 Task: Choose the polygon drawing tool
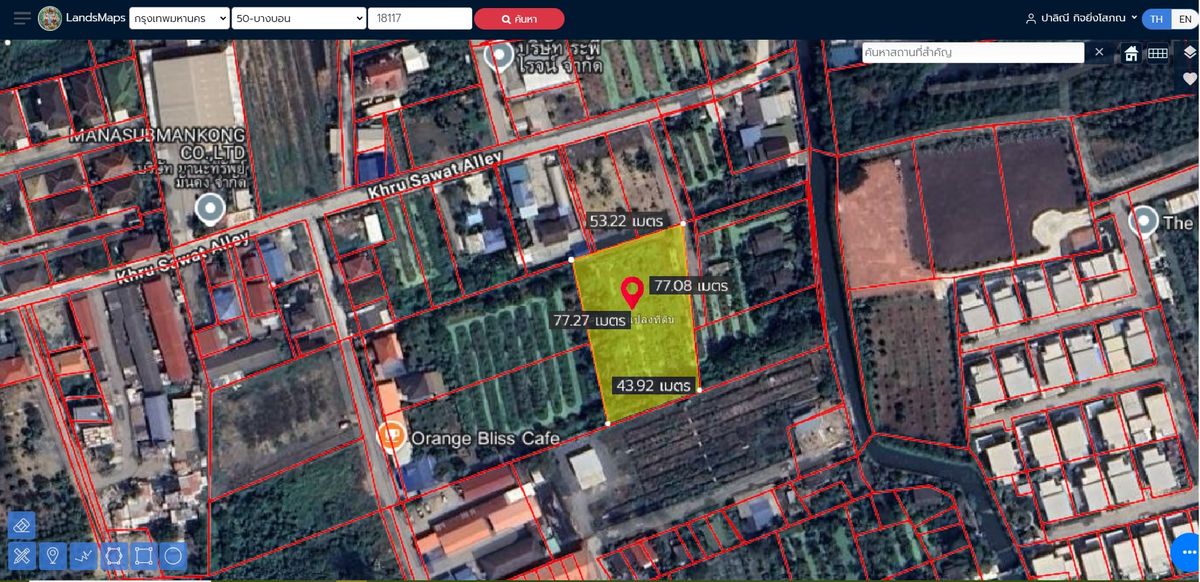(113, 556)
